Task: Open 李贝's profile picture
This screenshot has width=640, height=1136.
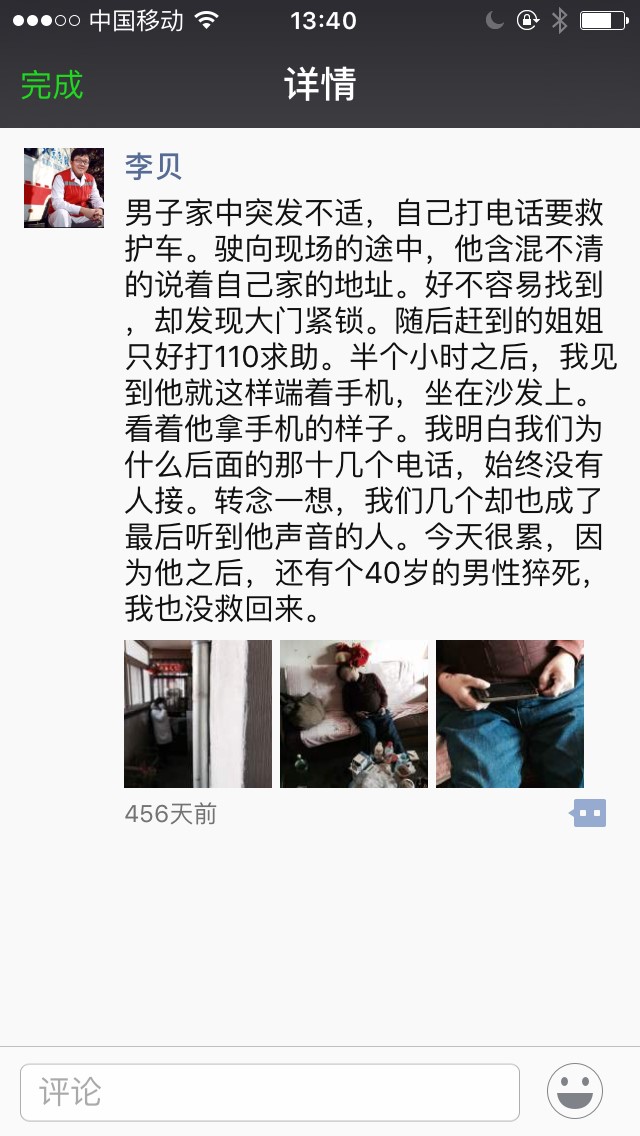Action: point(64,188)
